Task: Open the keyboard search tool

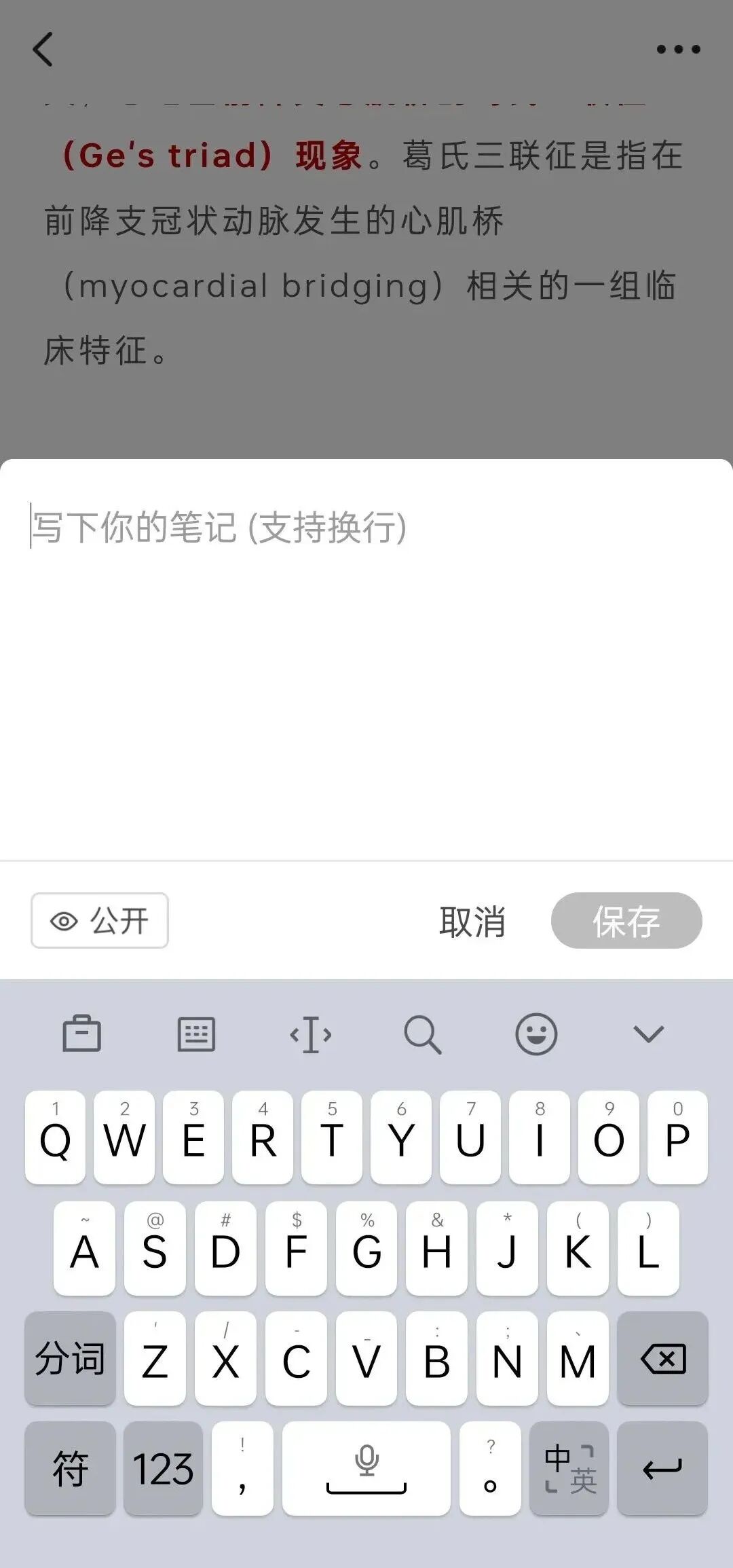Action: [x=422, y=1034]
